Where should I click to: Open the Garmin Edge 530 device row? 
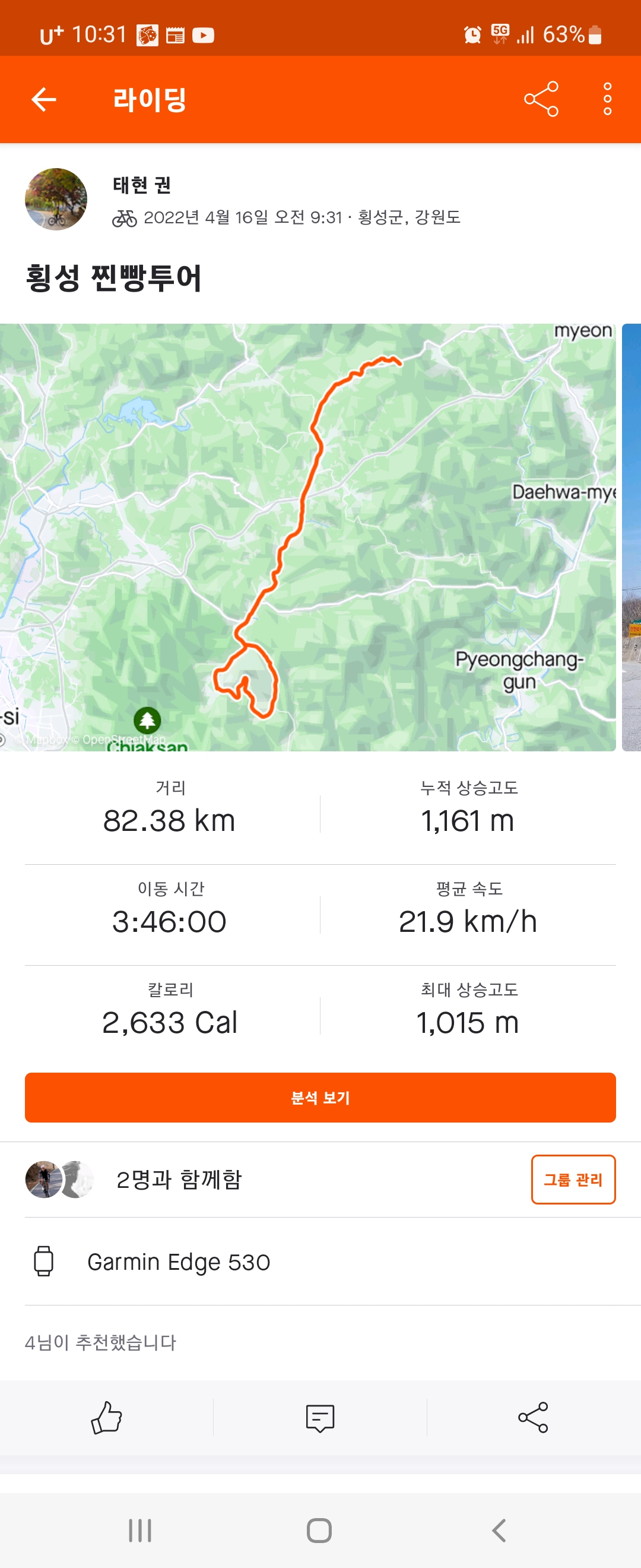click(x=179, y=1262)
